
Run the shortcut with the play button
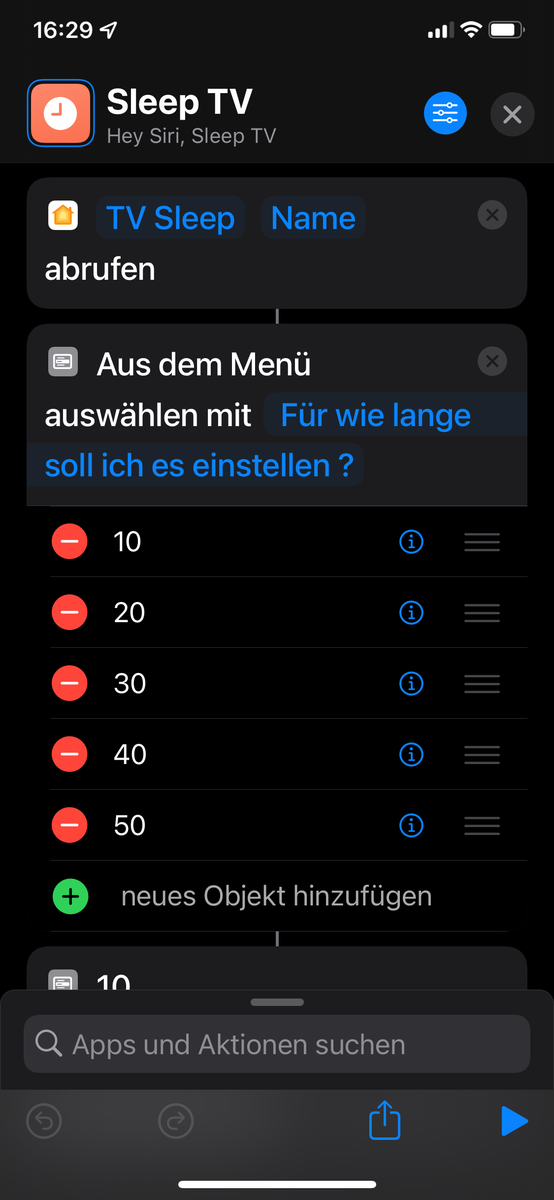513,1122
